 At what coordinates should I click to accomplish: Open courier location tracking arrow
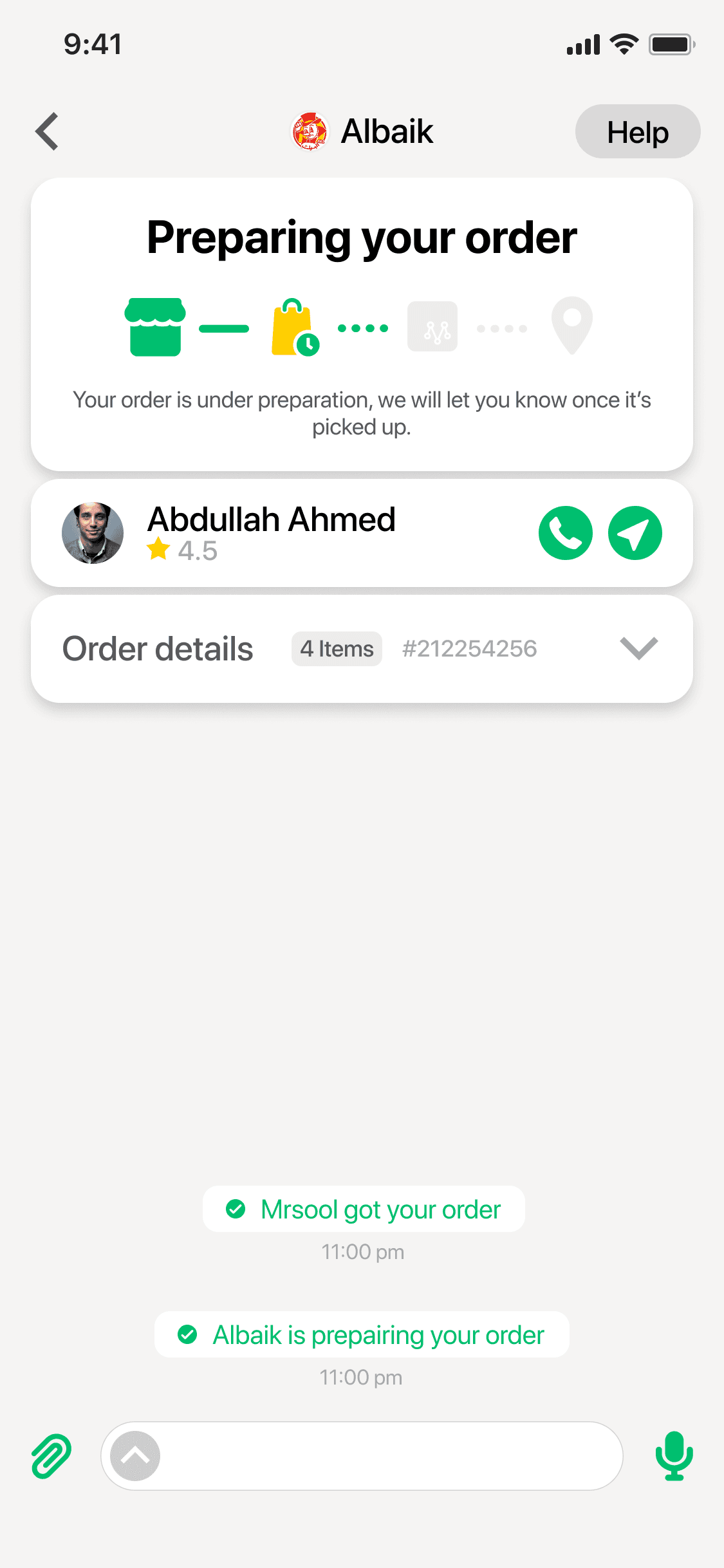click(635, 533)
